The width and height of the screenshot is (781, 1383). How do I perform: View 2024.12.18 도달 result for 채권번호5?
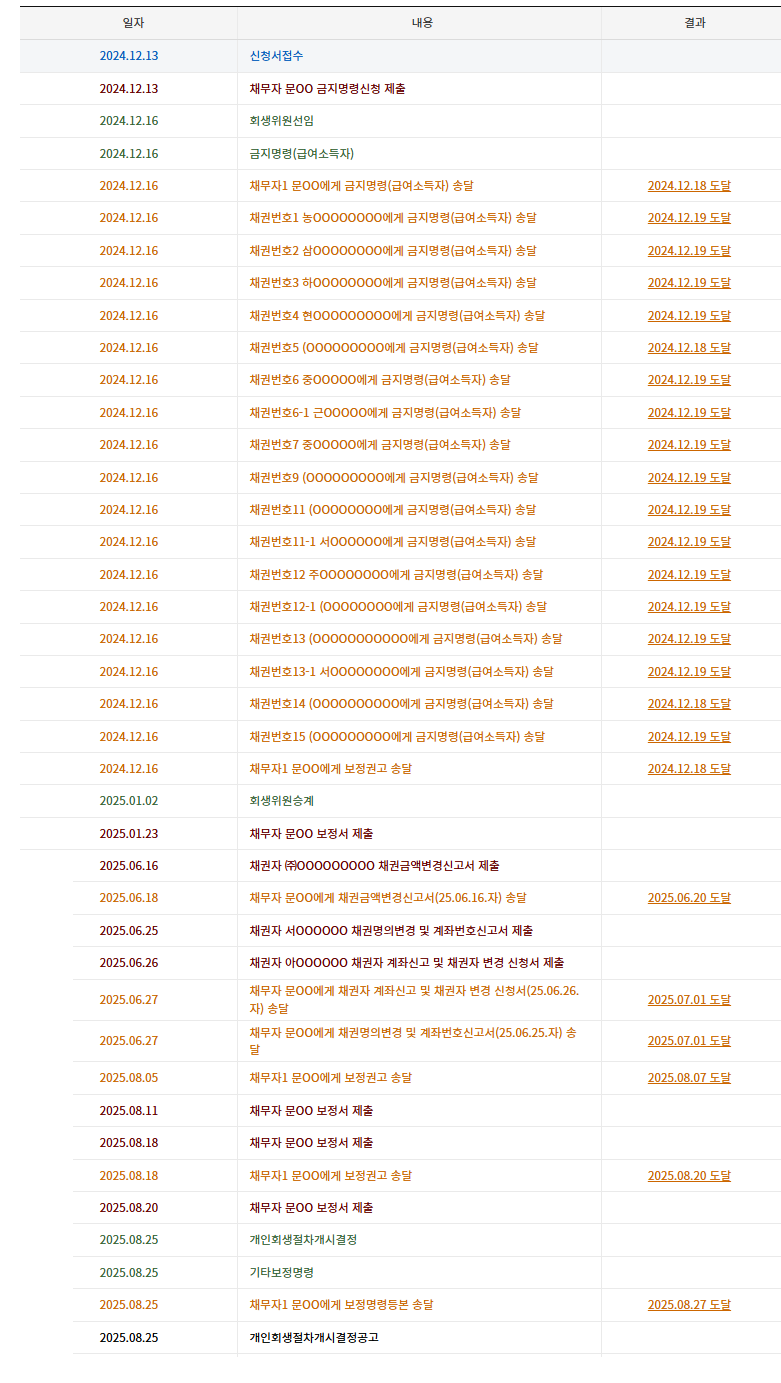(689, 348)
